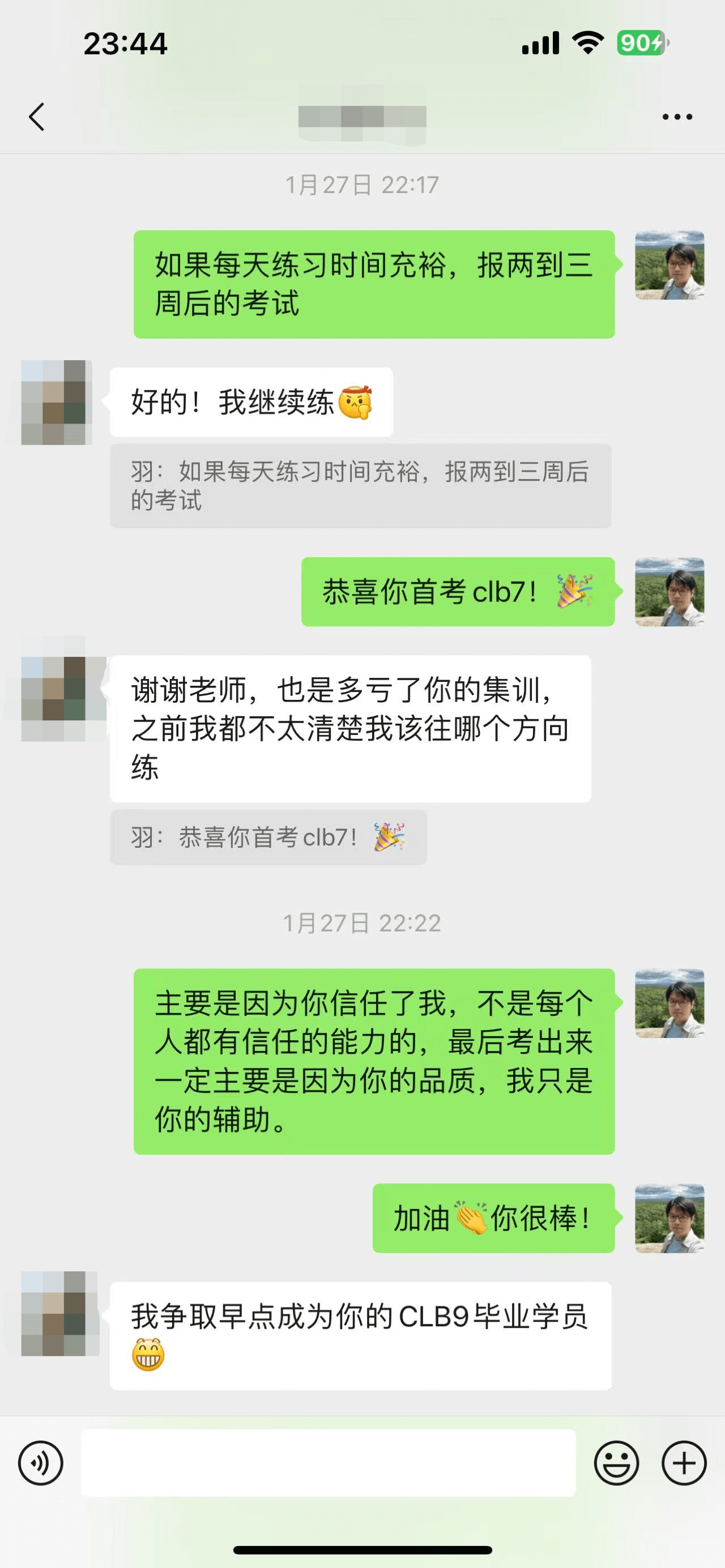Open contact avatar beside '好的！我继续练'
Screen dimensions: 725x1568
[x=57, y=403]
